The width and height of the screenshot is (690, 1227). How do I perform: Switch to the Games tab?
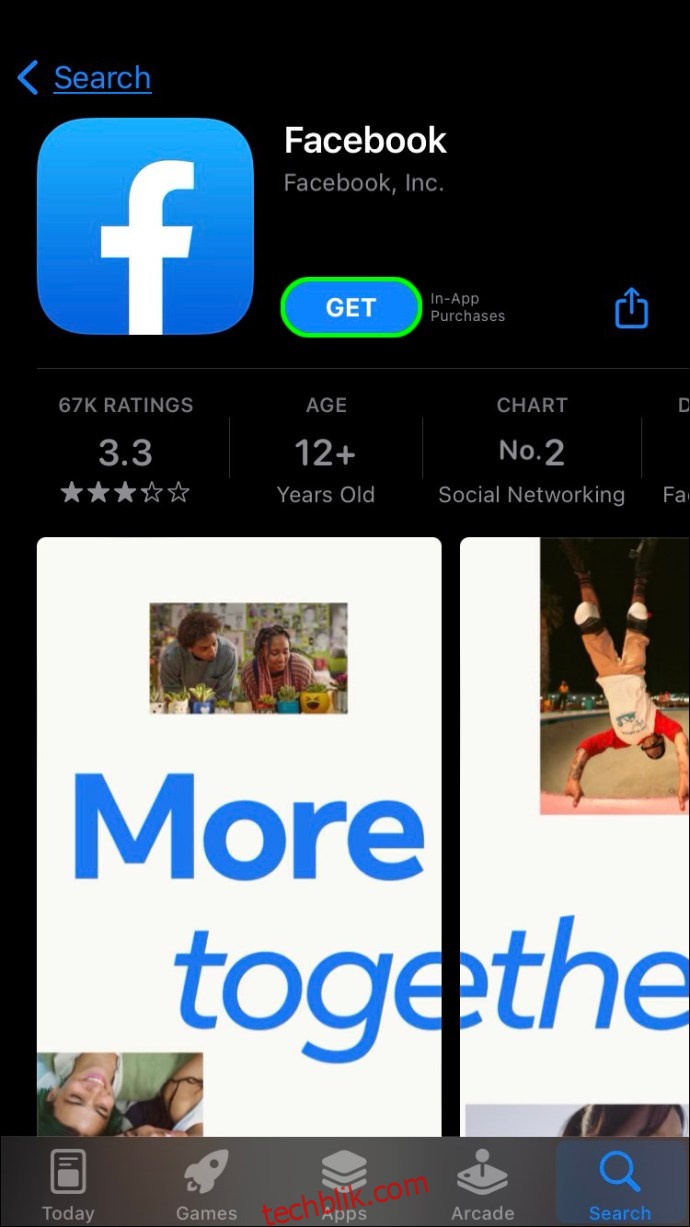[x=206, y=1185]
